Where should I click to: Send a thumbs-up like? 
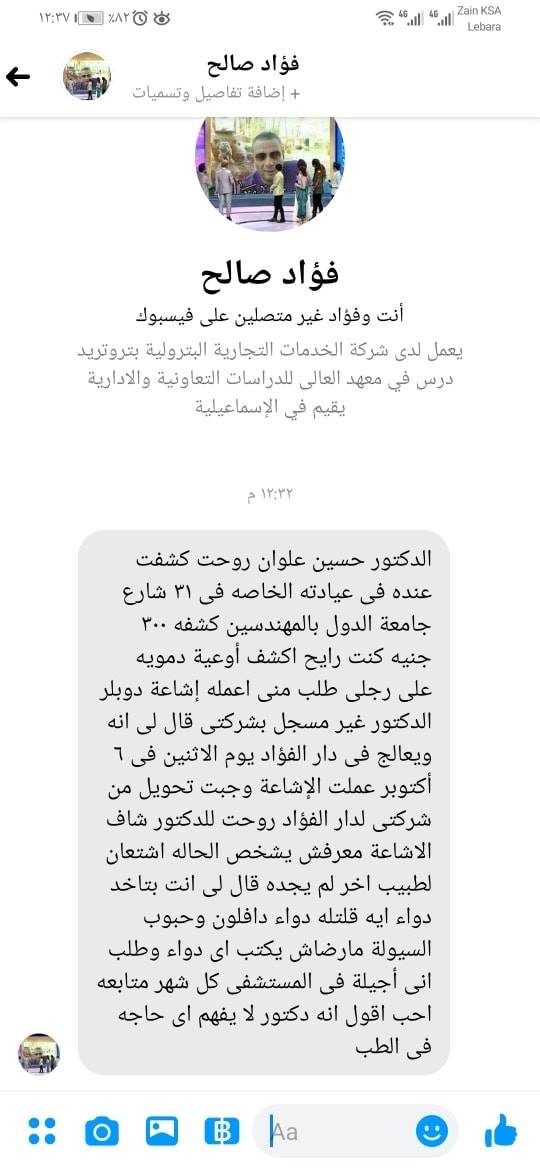coord(500,1130)
